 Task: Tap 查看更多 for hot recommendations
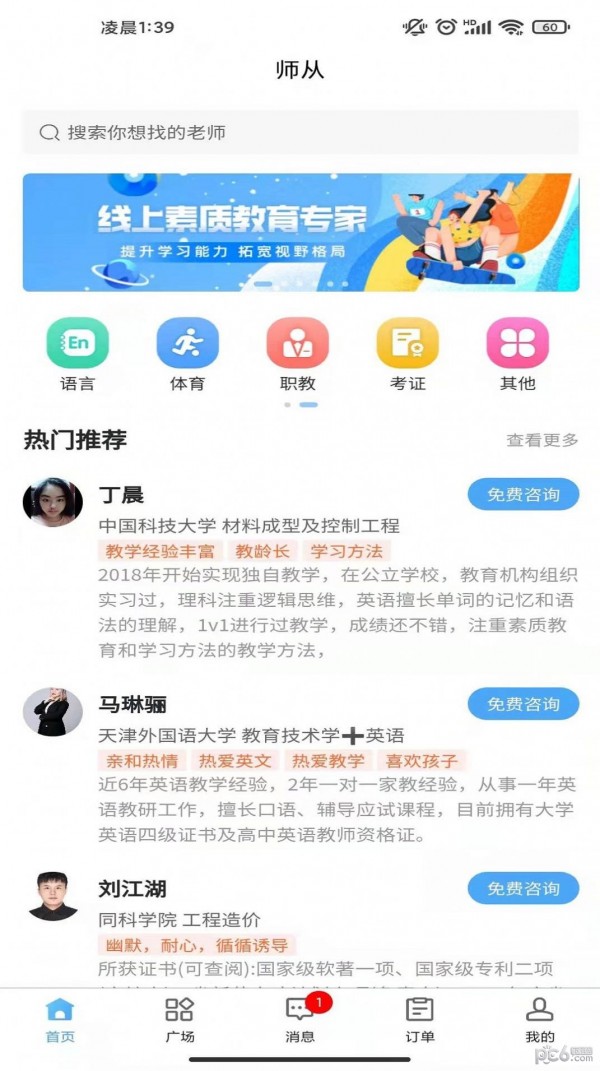point(542,440)
